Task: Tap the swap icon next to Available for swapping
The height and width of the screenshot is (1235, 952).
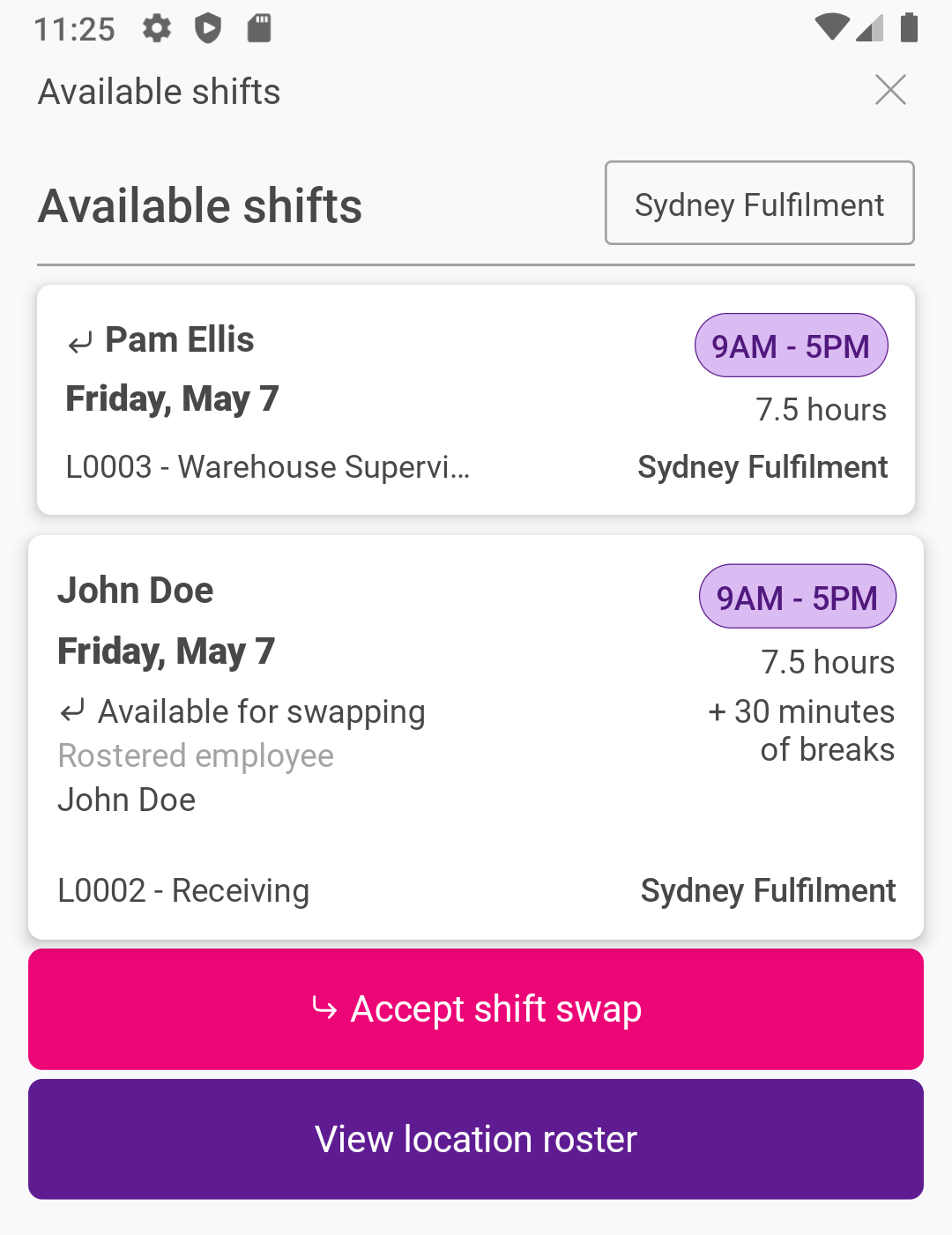Action: [x=73, y=710]
